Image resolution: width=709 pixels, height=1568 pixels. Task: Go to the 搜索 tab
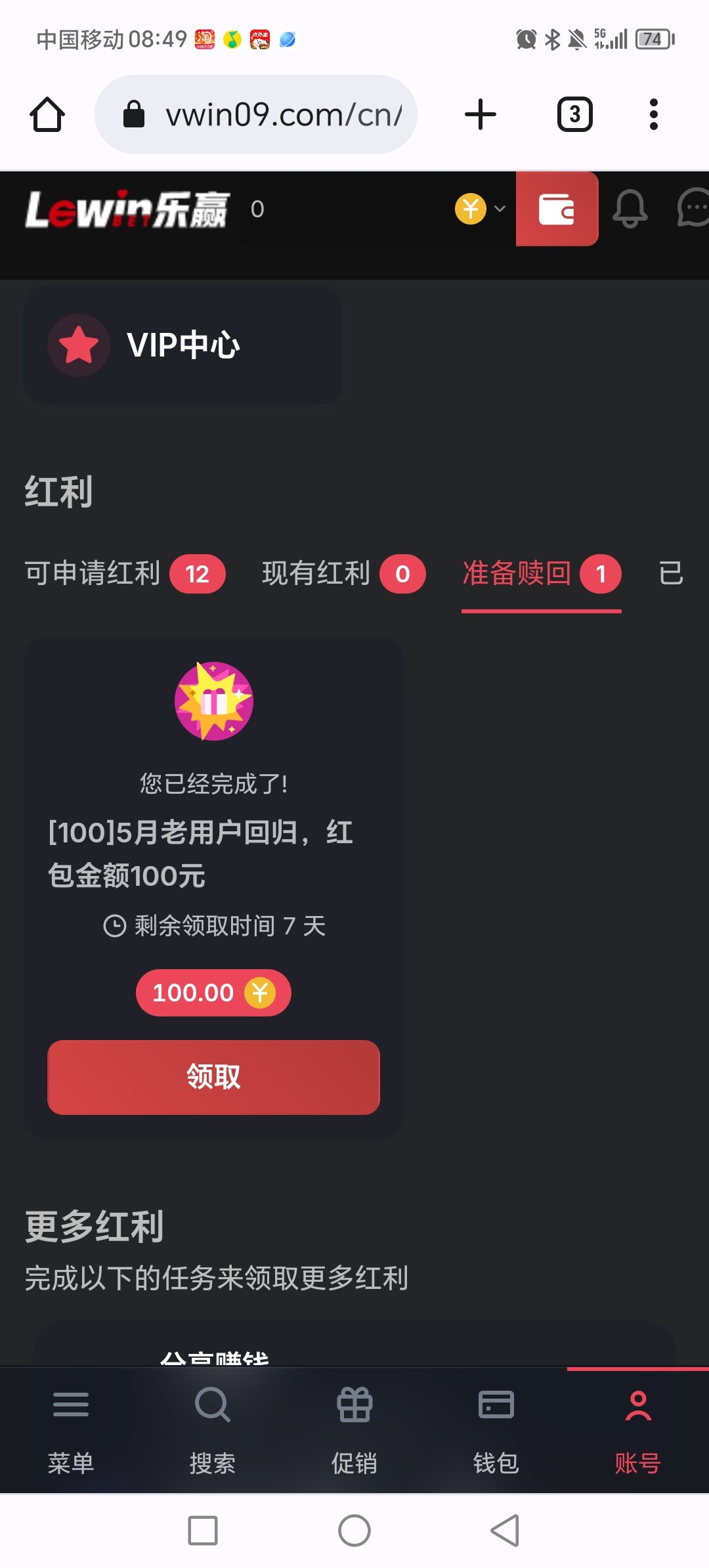(213, 1431)
